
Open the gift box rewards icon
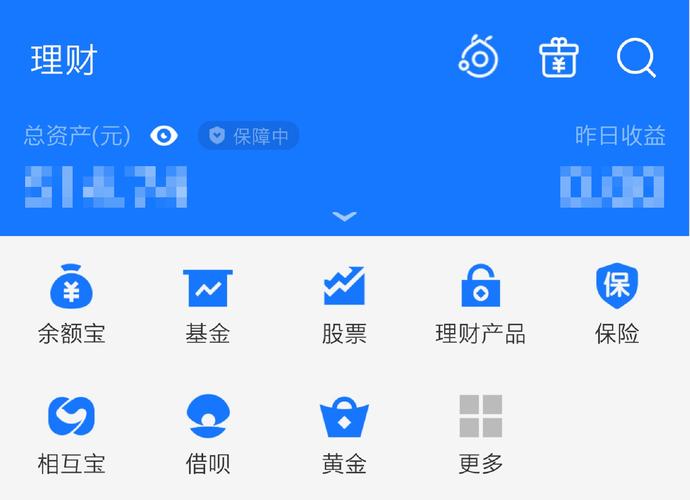tap(559, 58)
